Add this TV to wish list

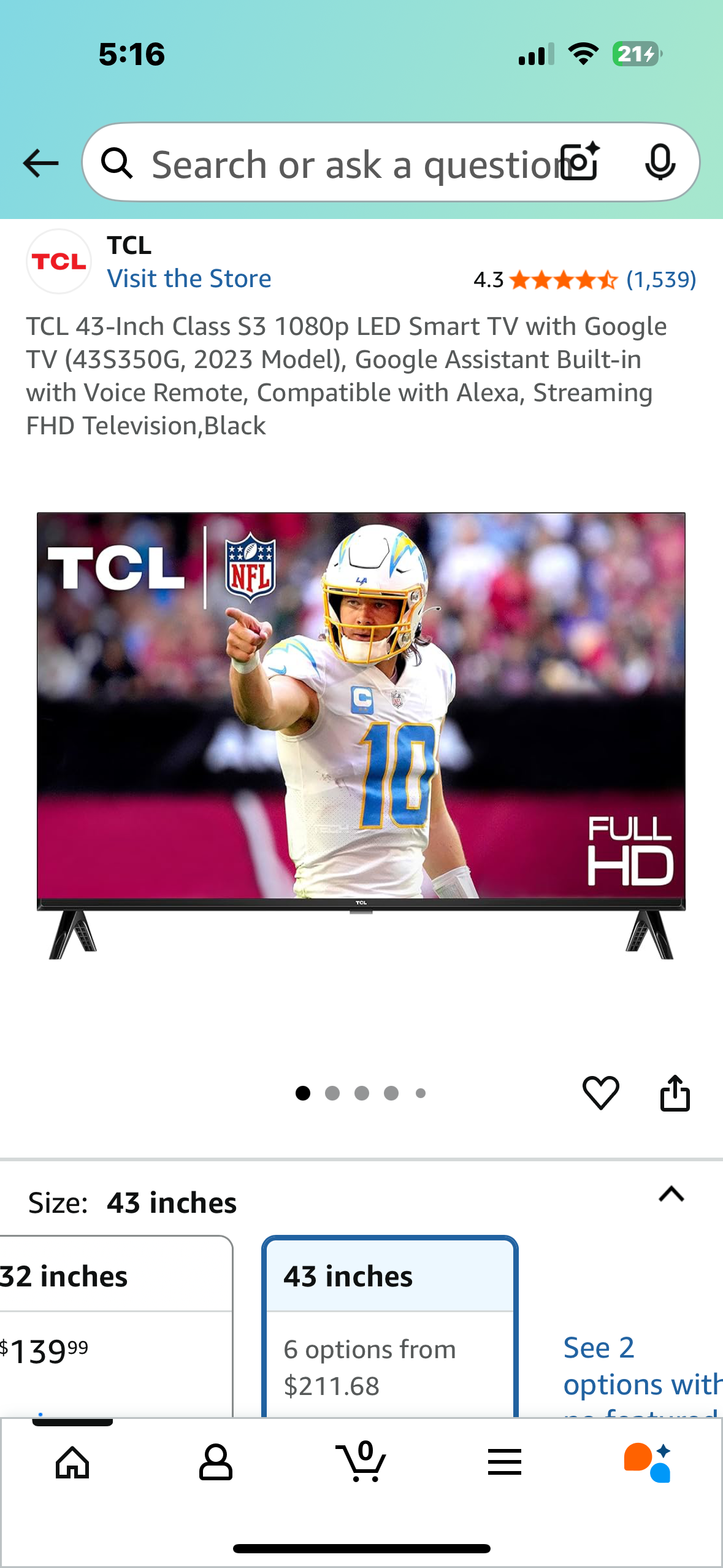pos(600,1093)
